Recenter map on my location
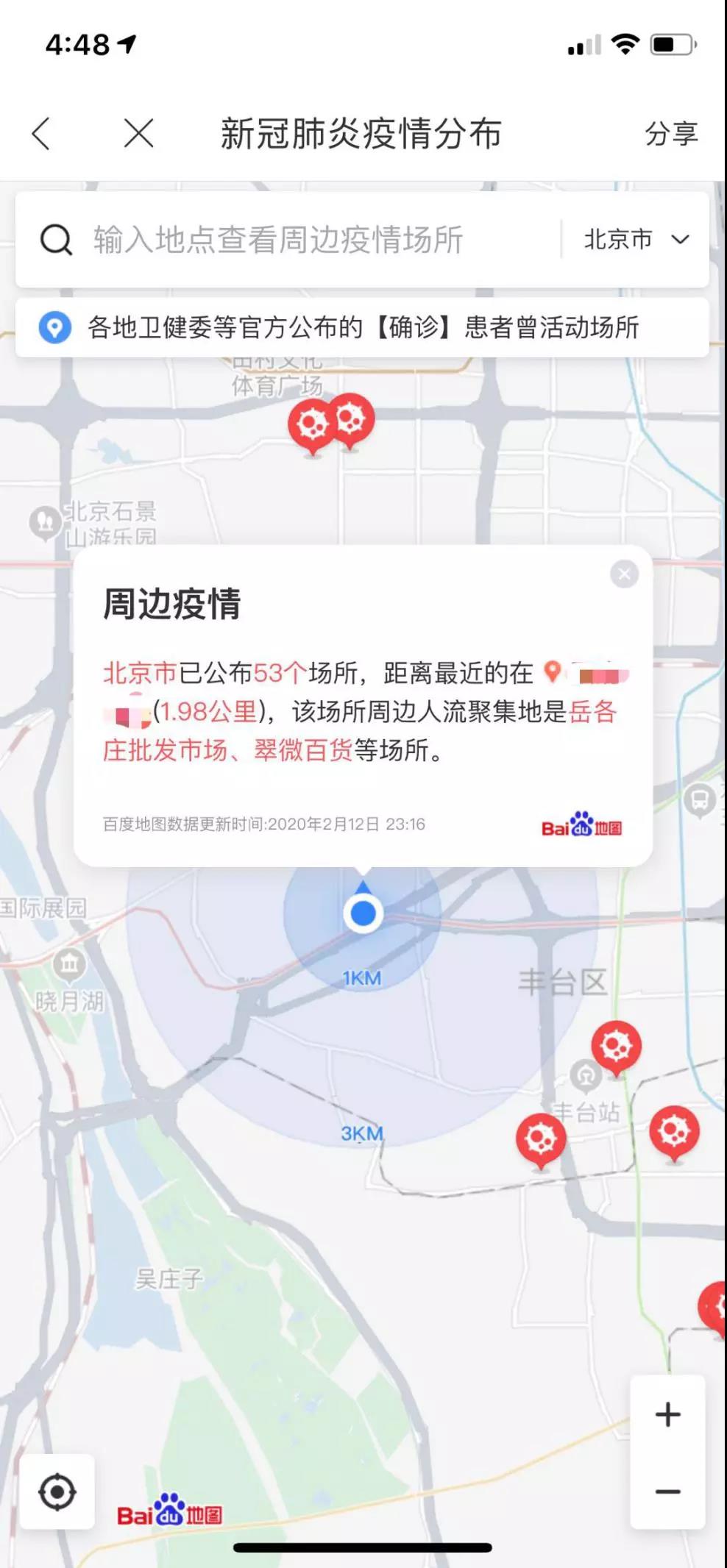The height and width of the screenshot is (1568, 727). click(x=57, y=1492)
